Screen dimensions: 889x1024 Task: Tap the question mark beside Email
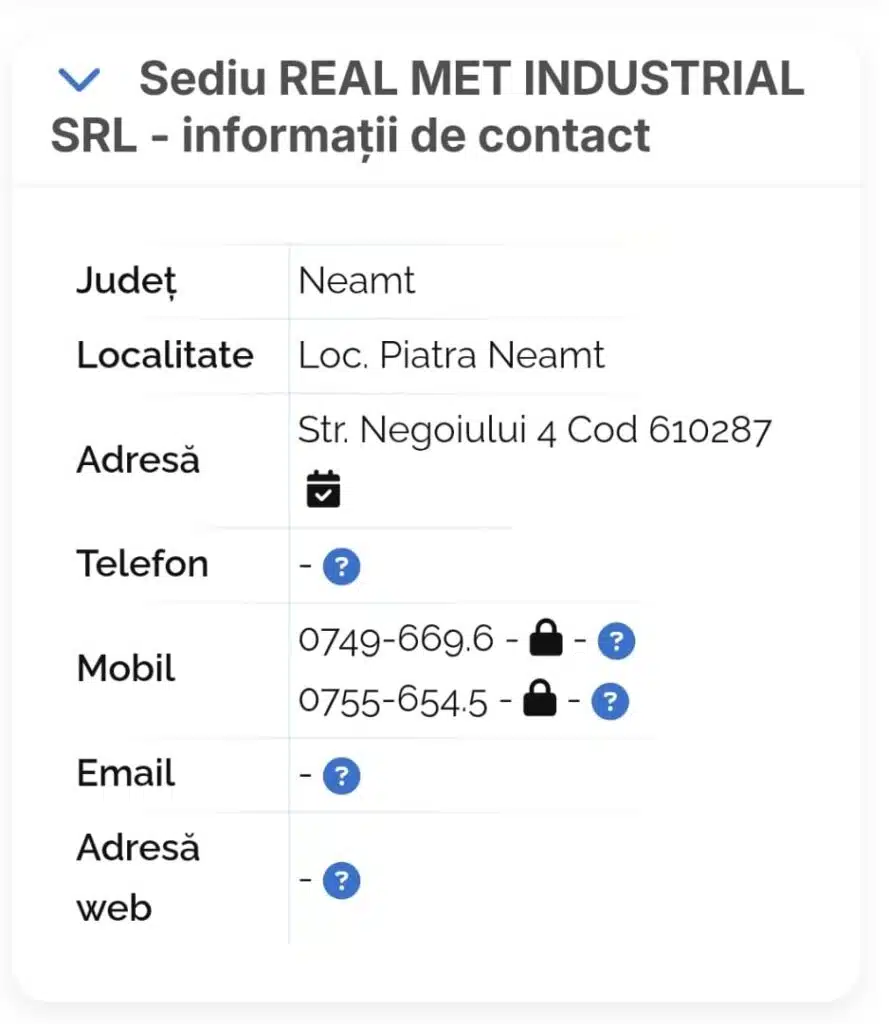(x=342, y=776)
